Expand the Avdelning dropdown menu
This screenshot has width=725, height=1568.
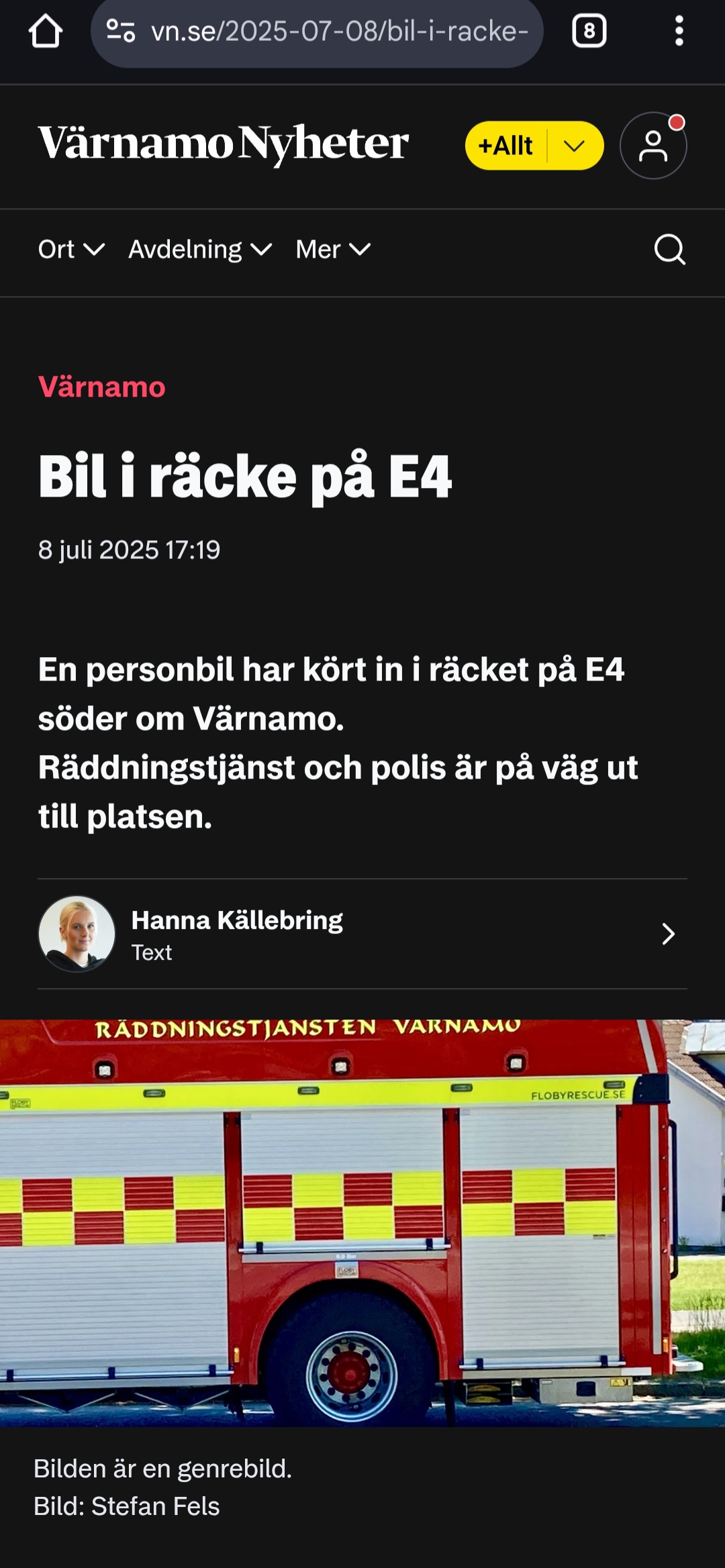coord(200,250)
